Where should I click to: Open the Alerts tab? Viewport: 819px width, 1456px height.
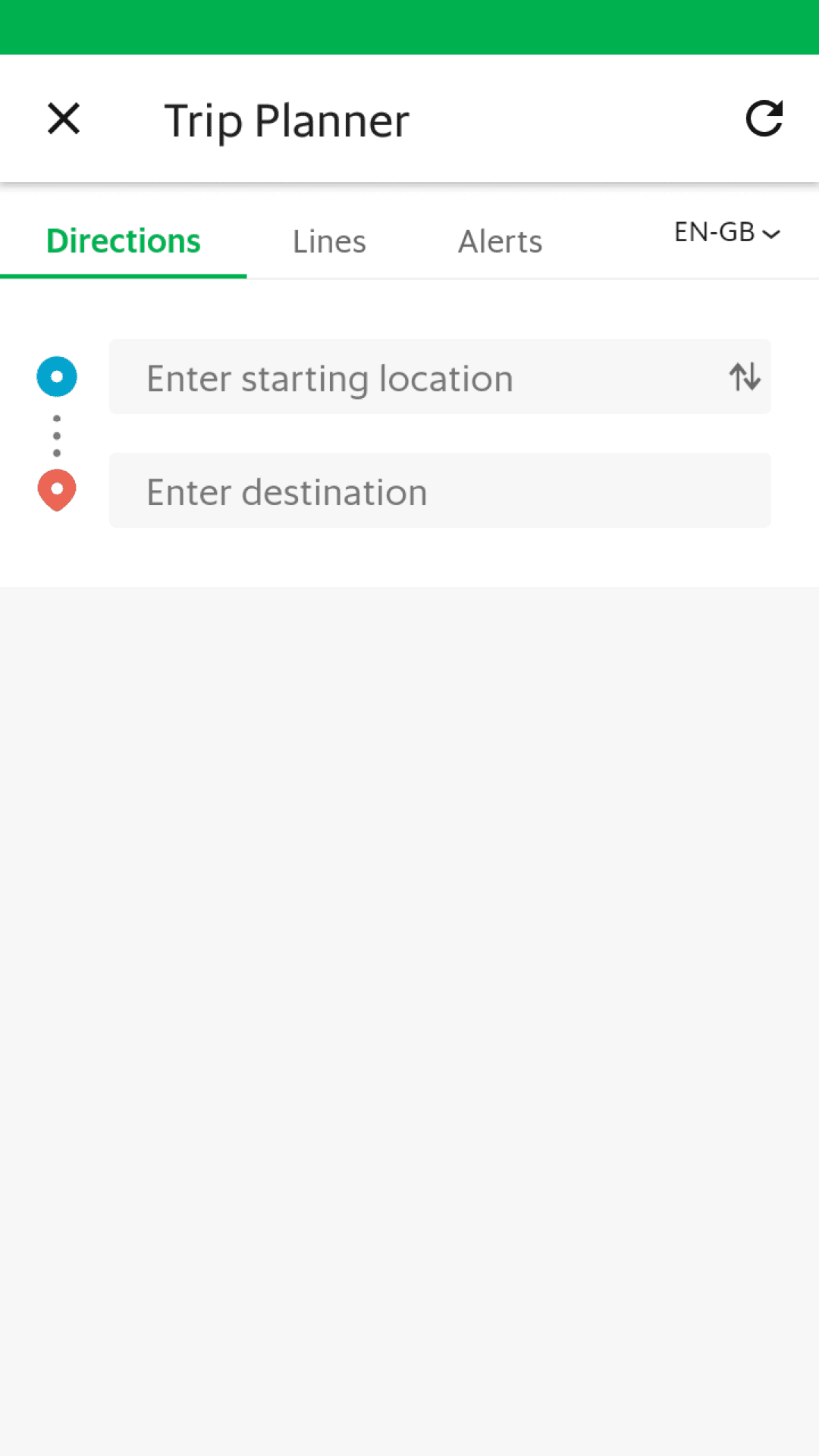pyautogui.click(x=500, y=241)
